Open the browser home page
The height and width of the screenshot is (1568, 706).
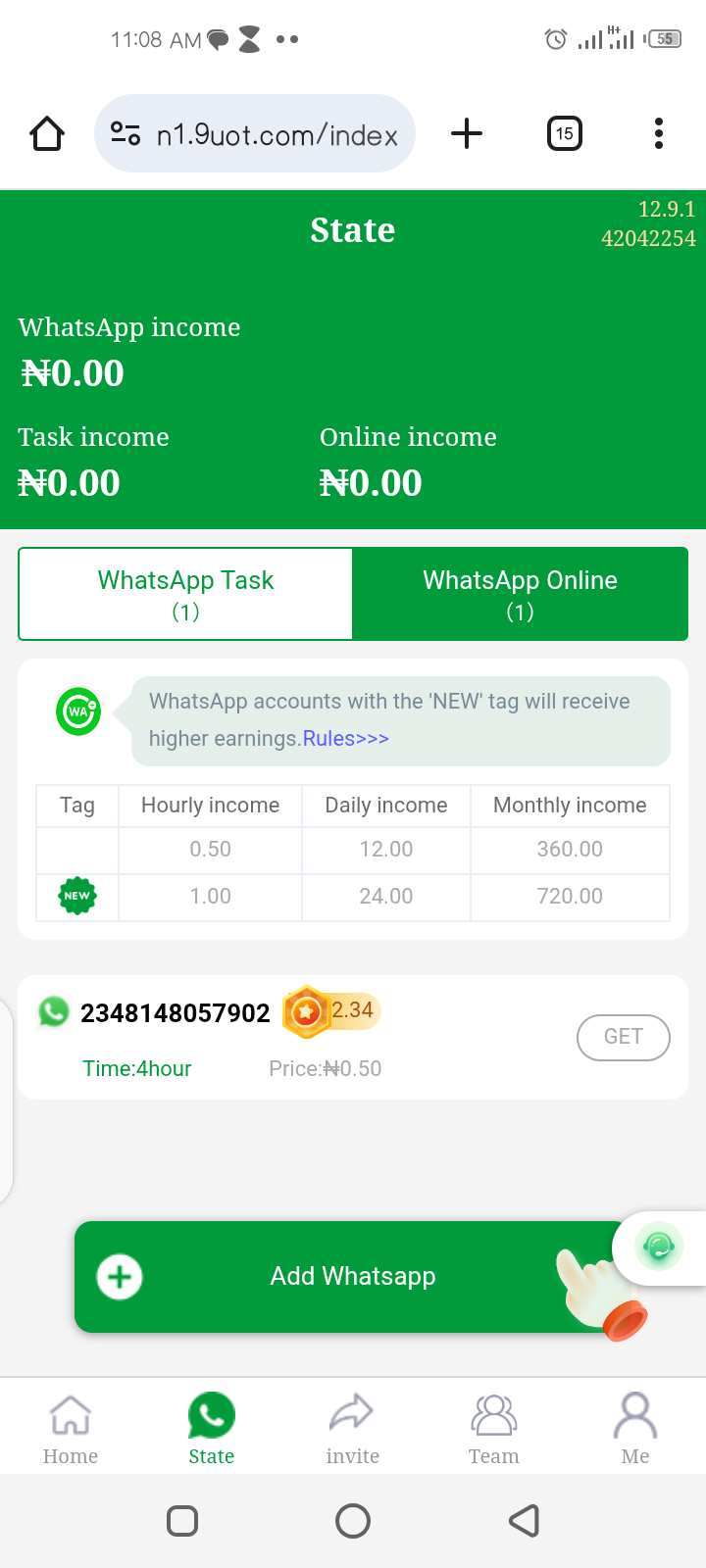(x=47, y=133)
